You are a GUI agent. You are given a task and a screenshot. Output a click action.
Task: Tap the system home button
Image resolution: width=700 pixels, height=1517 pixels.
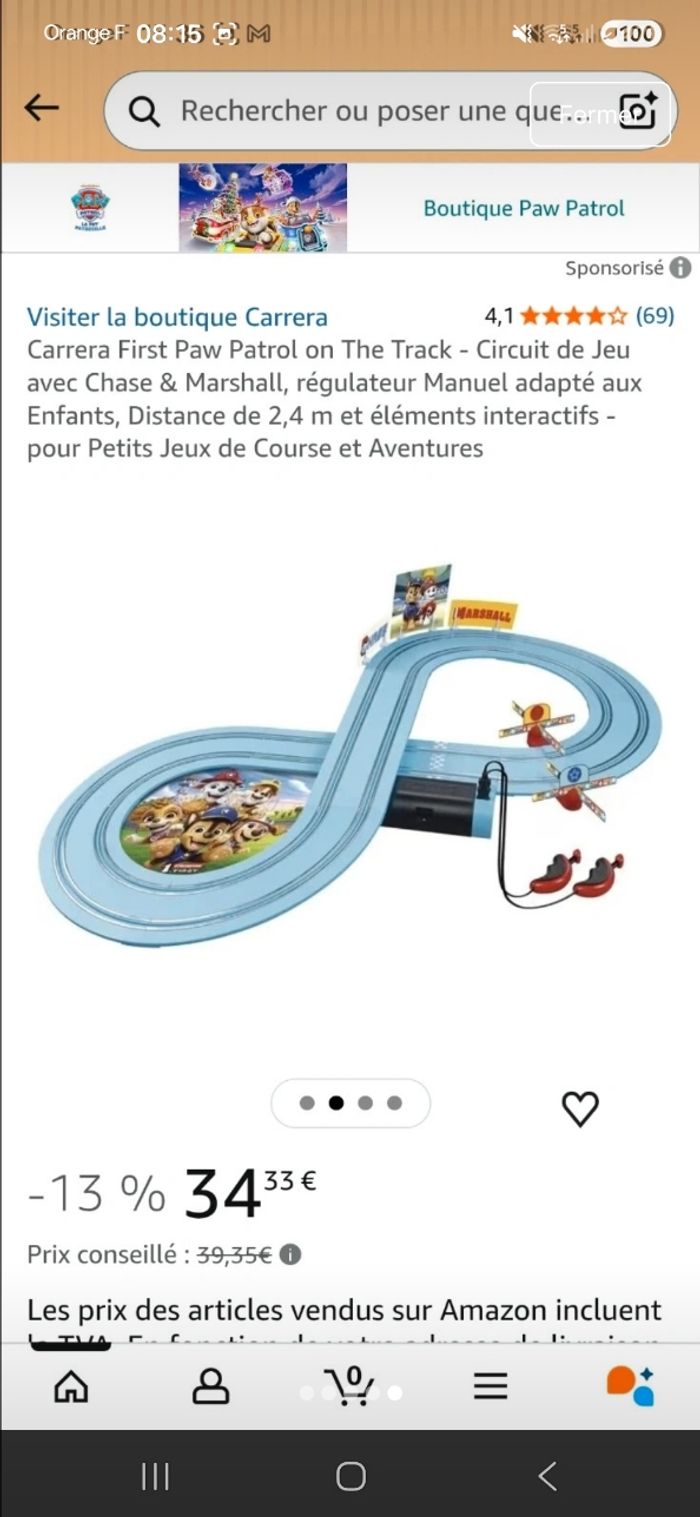350,1476
